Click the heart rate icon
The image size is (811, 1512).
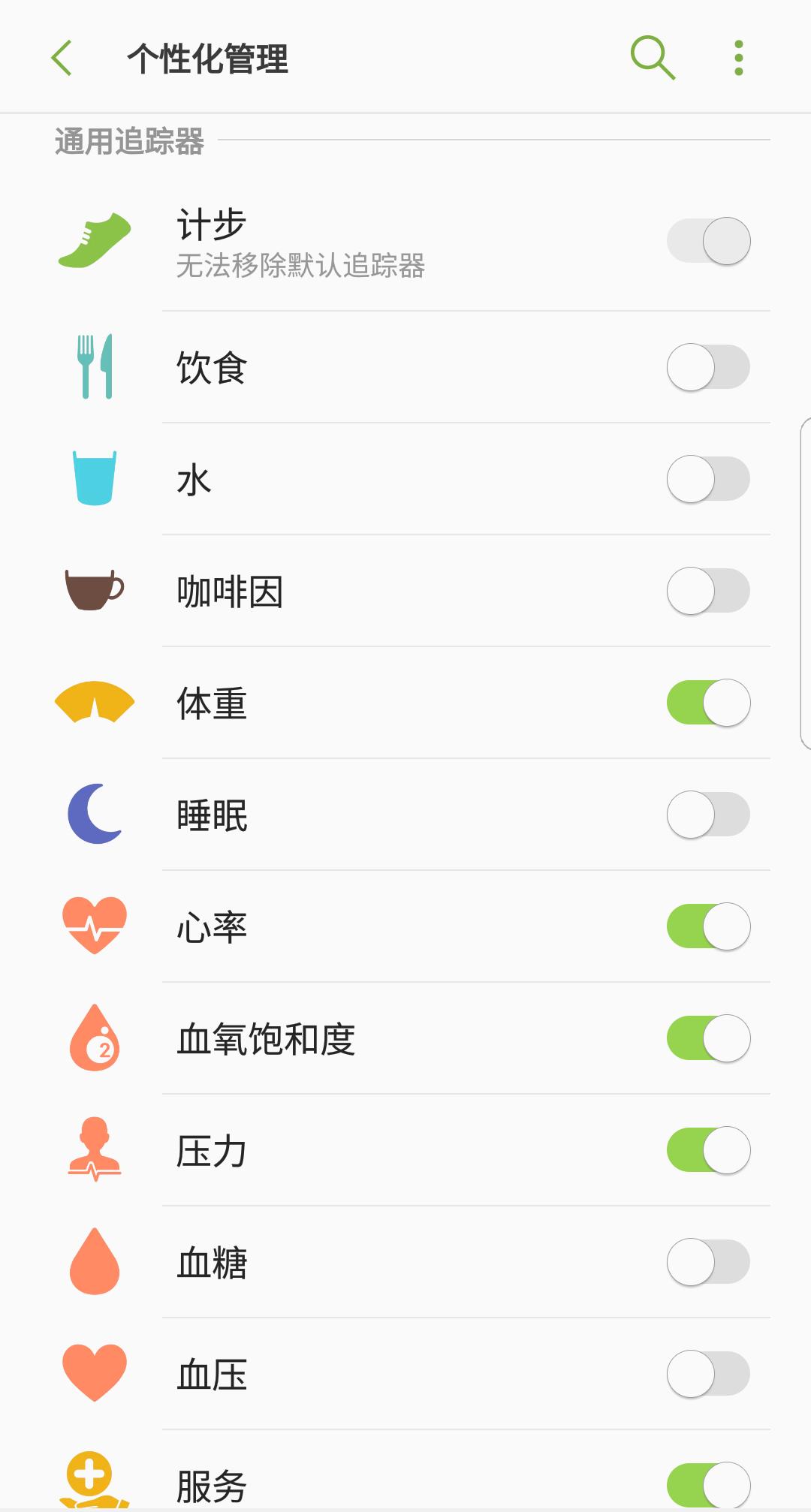pos(95,926)
